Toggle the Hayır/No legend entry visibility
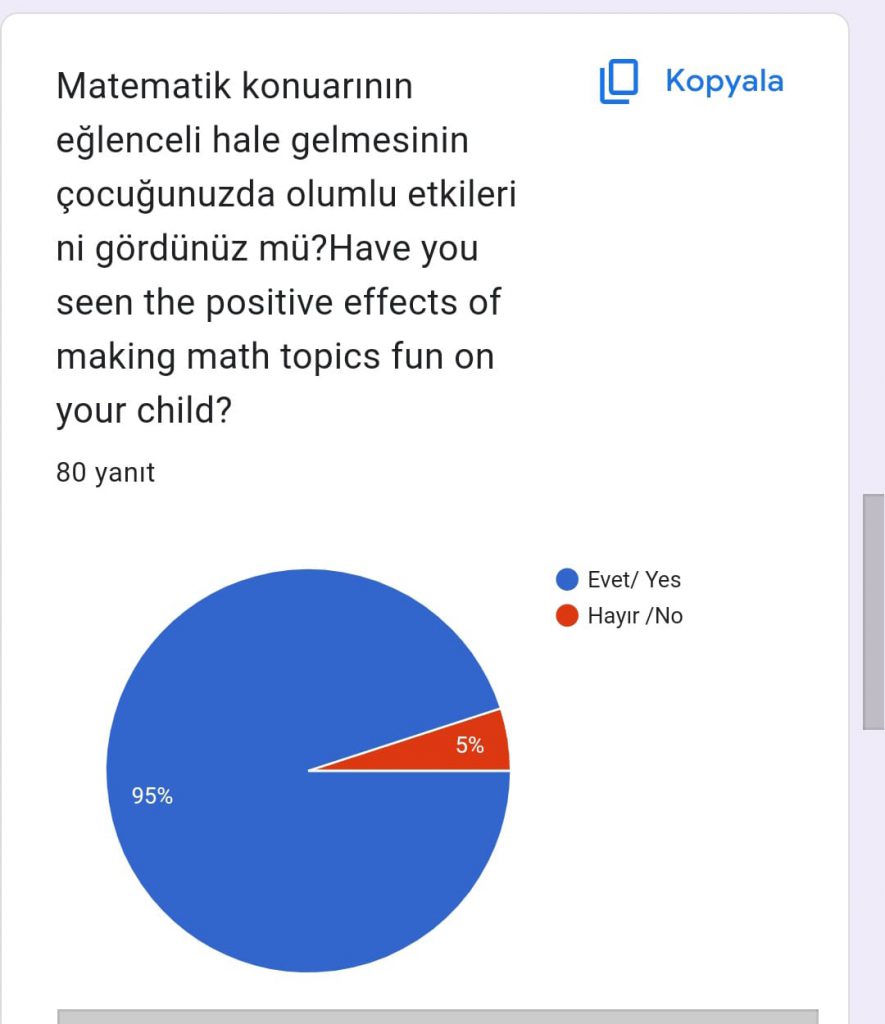The height and width of the screenshot is (1024, 885). (x=620, y=616)
